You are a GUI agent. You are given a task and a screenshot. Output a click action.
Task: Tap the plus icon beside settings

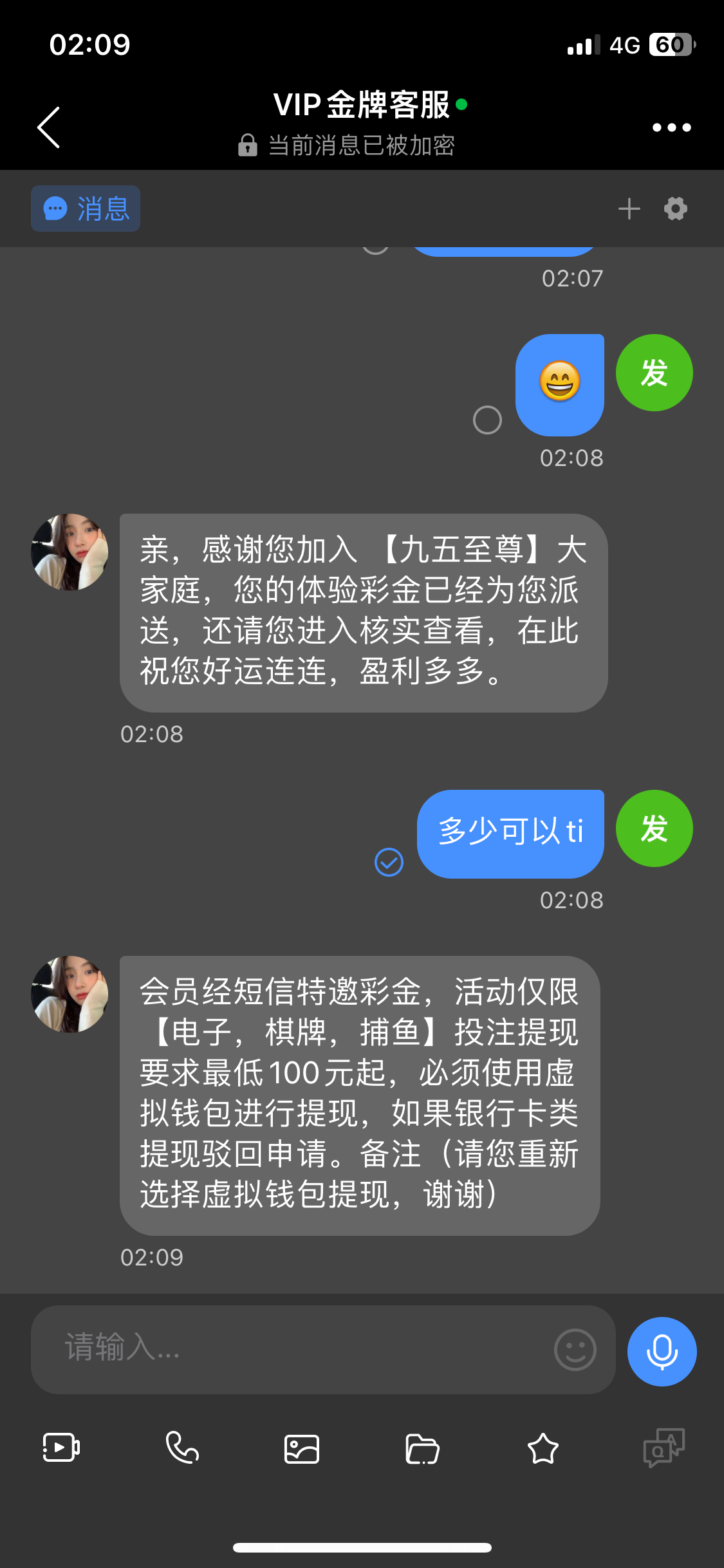(629, 209)
